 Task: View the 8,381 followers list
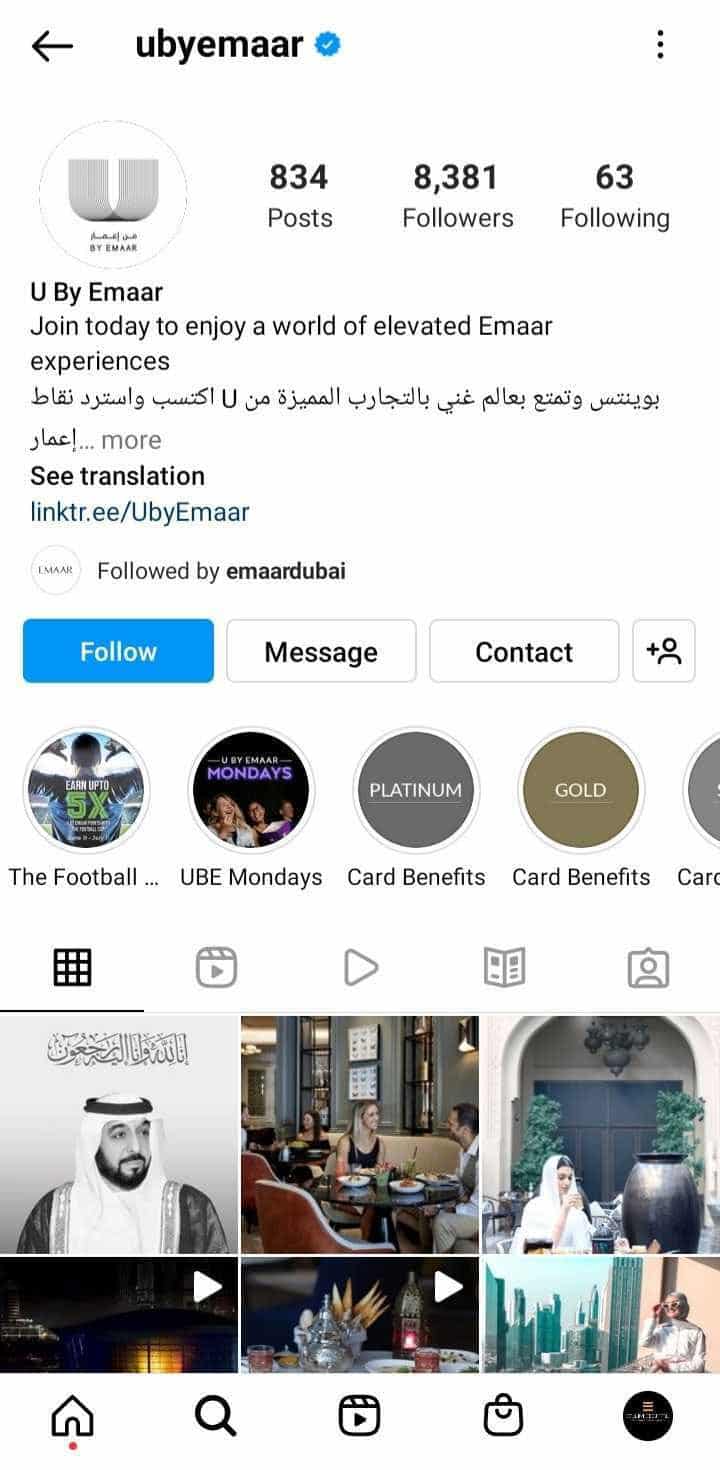(457, 195)
